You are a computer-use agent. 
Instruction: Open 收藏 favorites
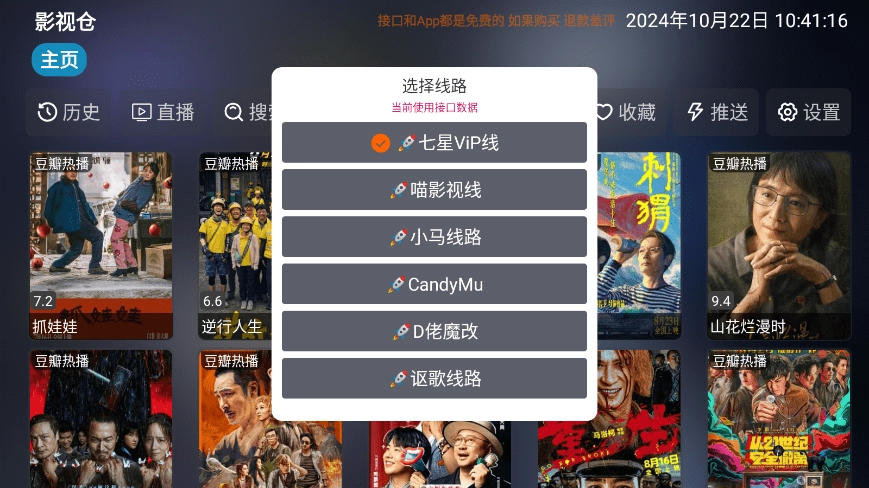[x=625, y=112]
